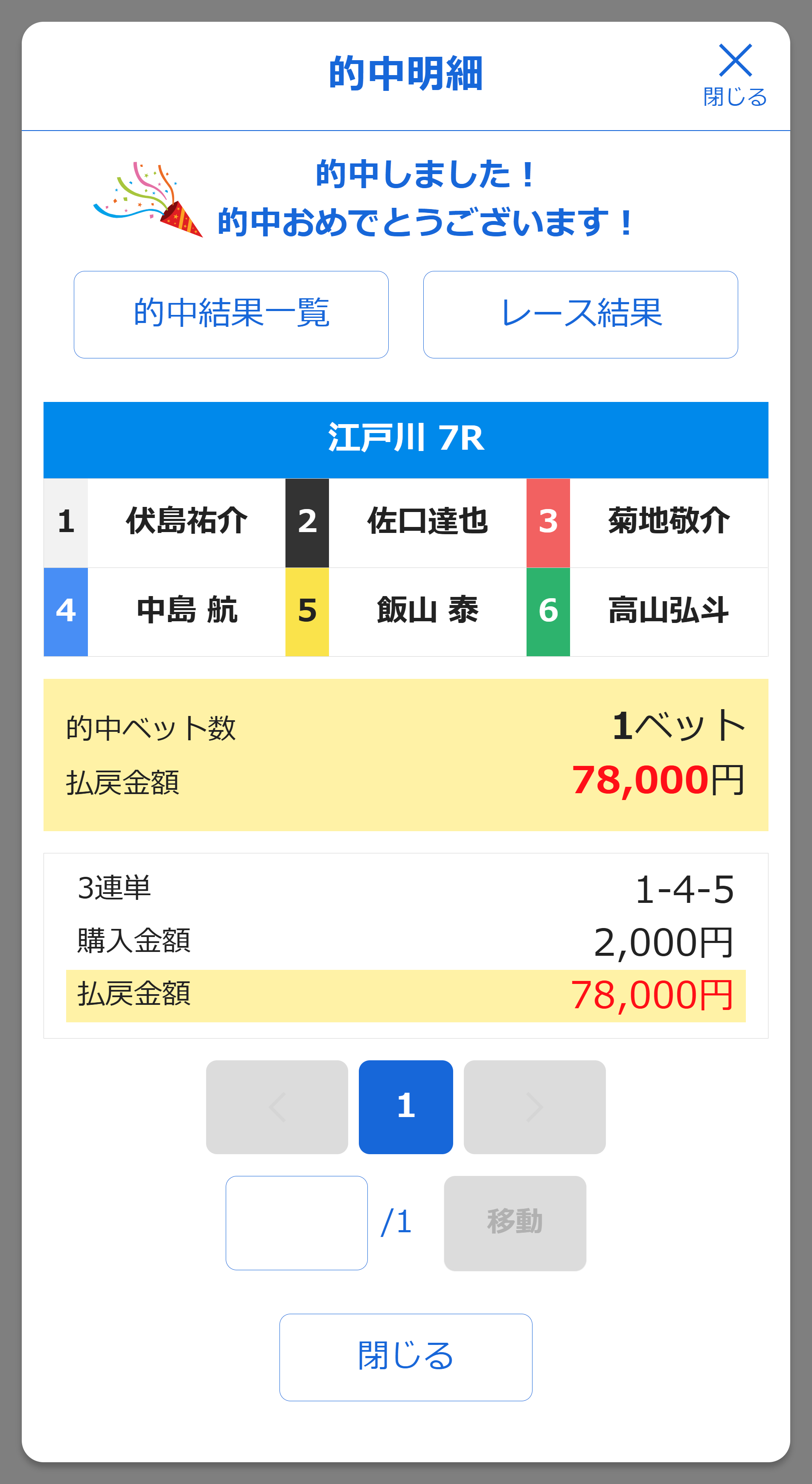Viewport: 812px width, 1484px height.
Task: Focus the page number input field
Action: (296, 1222)
